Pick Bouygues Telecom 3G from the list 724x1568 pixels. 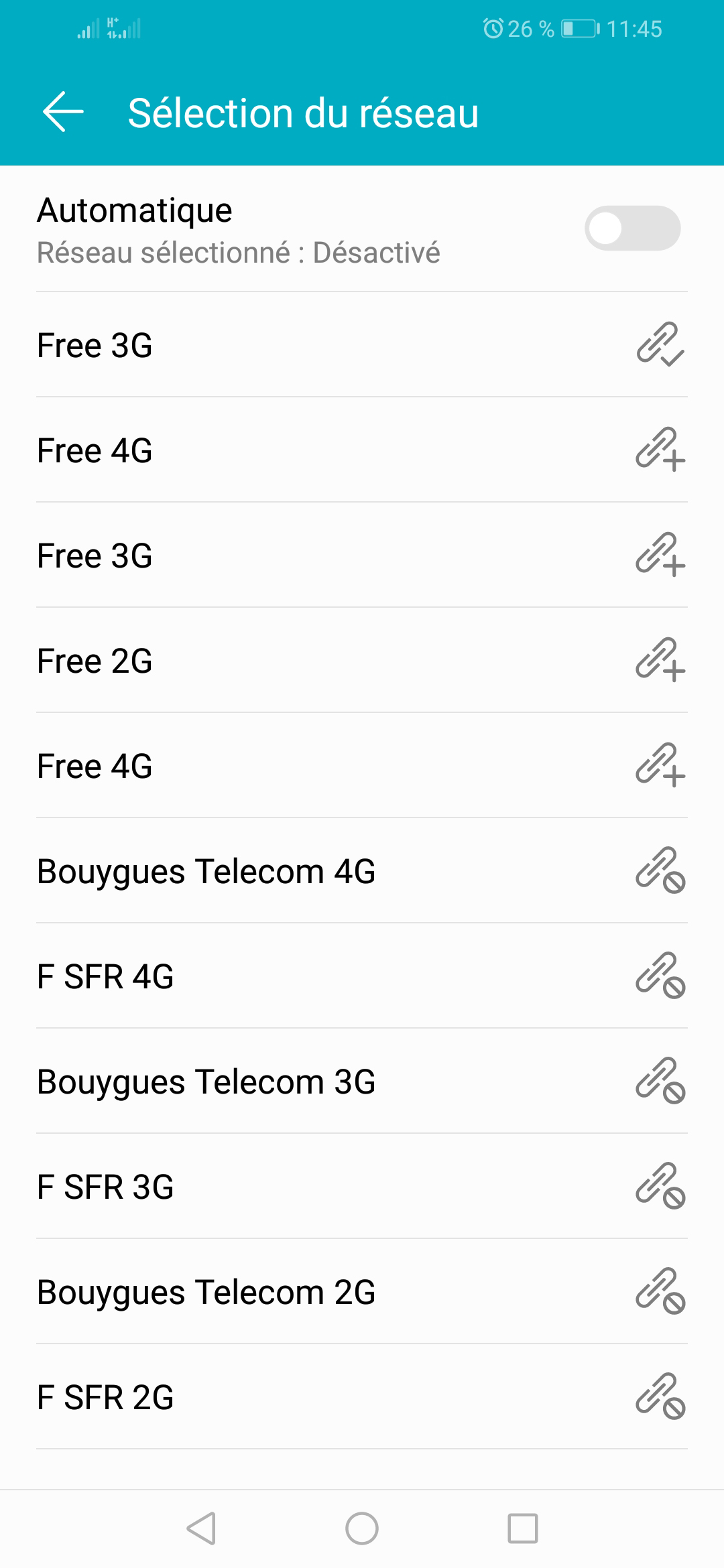tap(362, 1082)
